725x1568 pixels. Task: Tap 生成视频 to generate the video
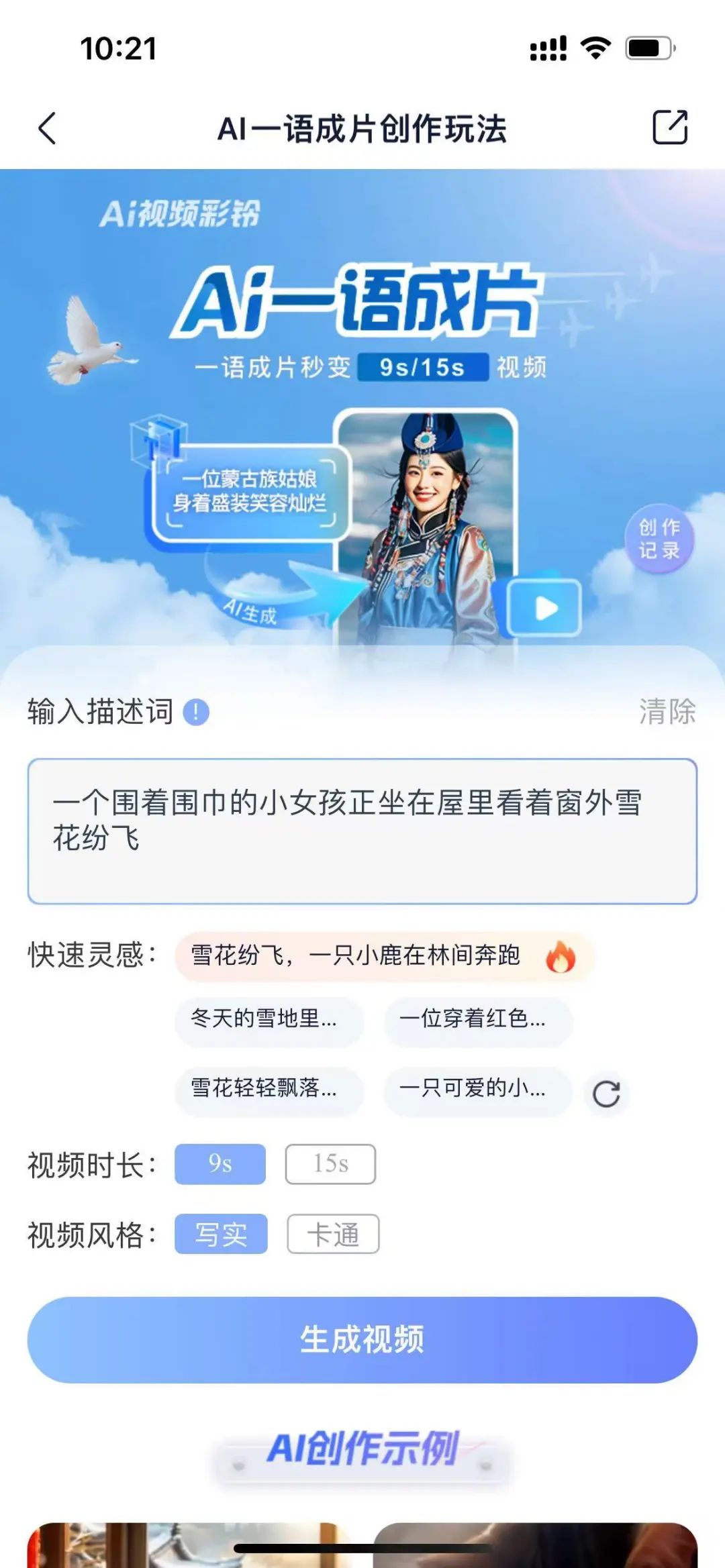click(x=362, y=1339)
